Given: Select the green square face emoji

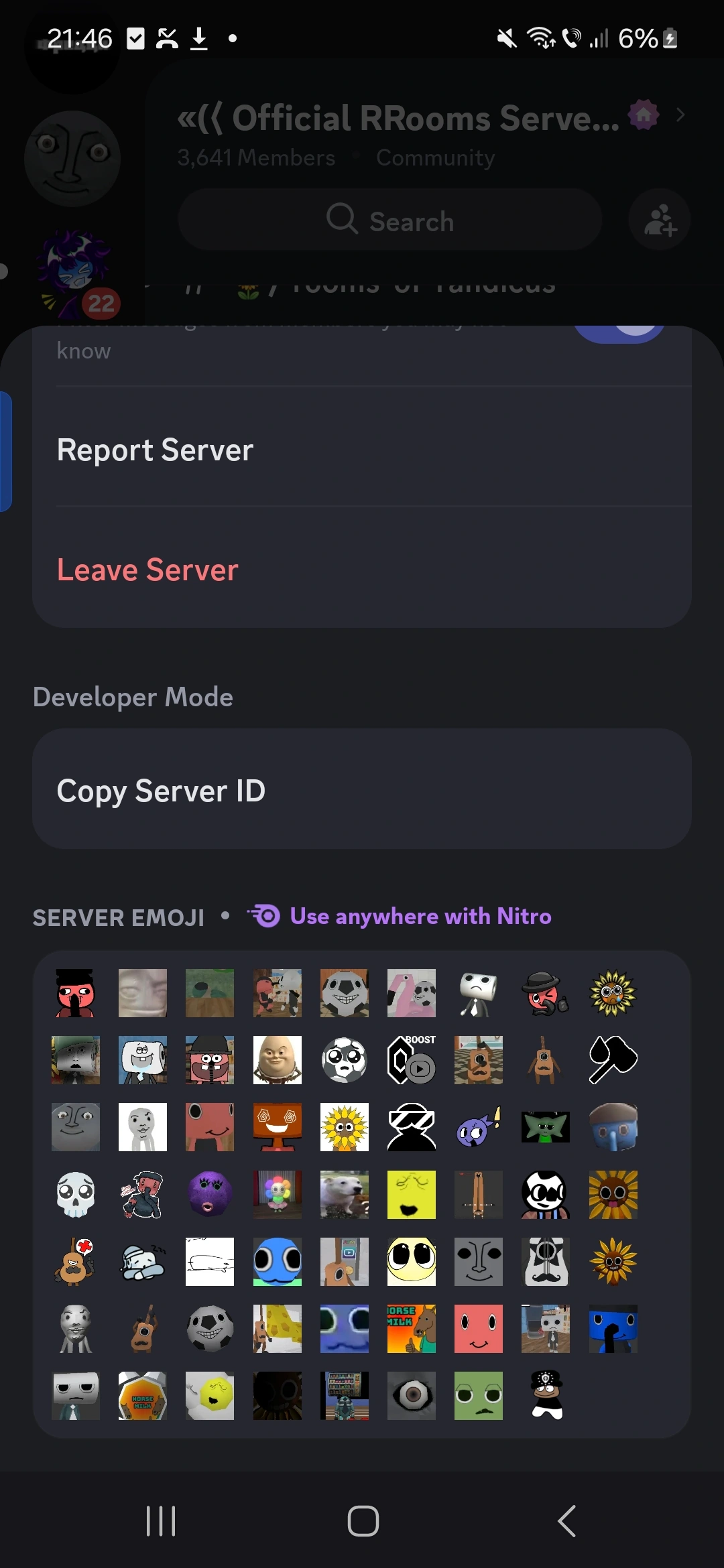Looking at the screenshot, I should click(479, 1395).
